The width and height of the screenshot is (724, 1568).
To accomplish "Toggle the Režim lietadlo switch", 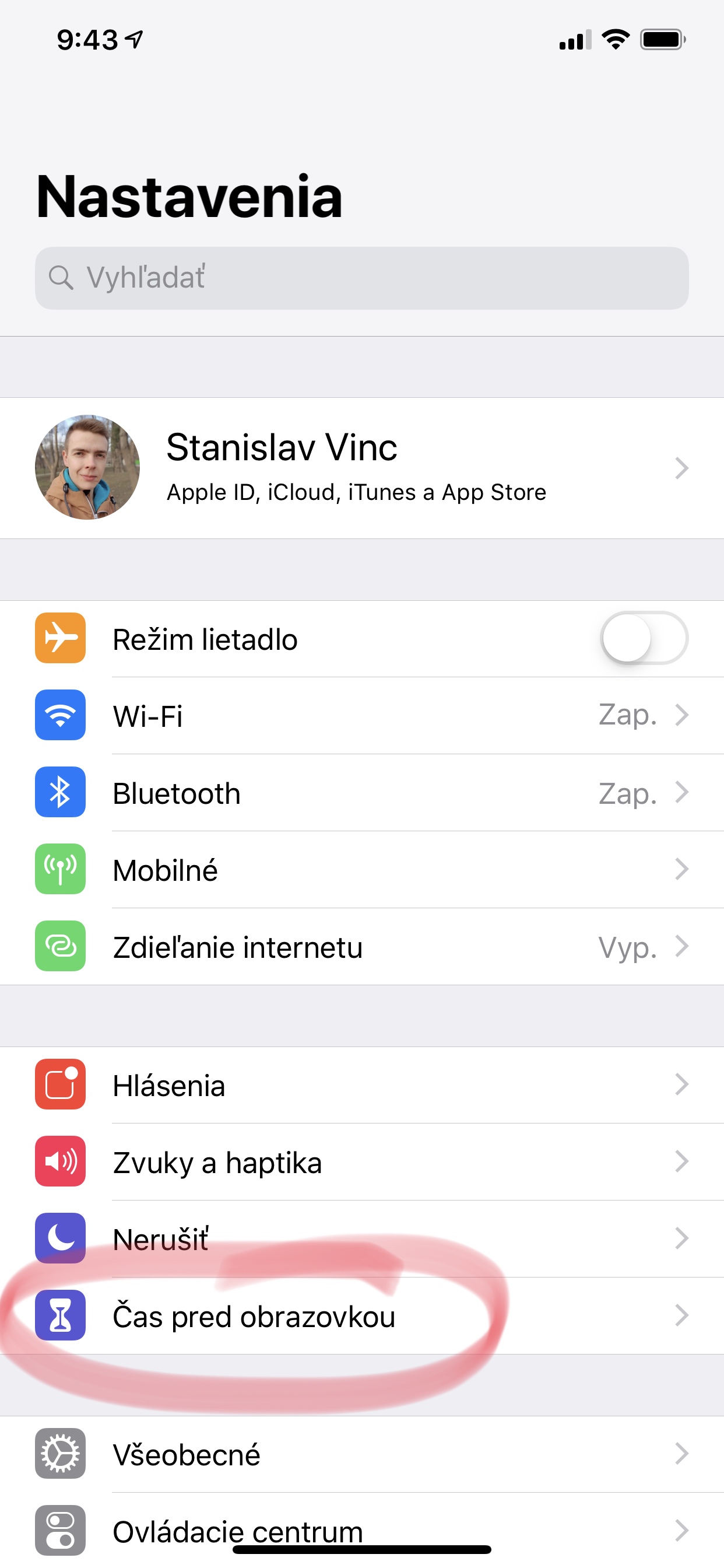I will pos(644,638).
